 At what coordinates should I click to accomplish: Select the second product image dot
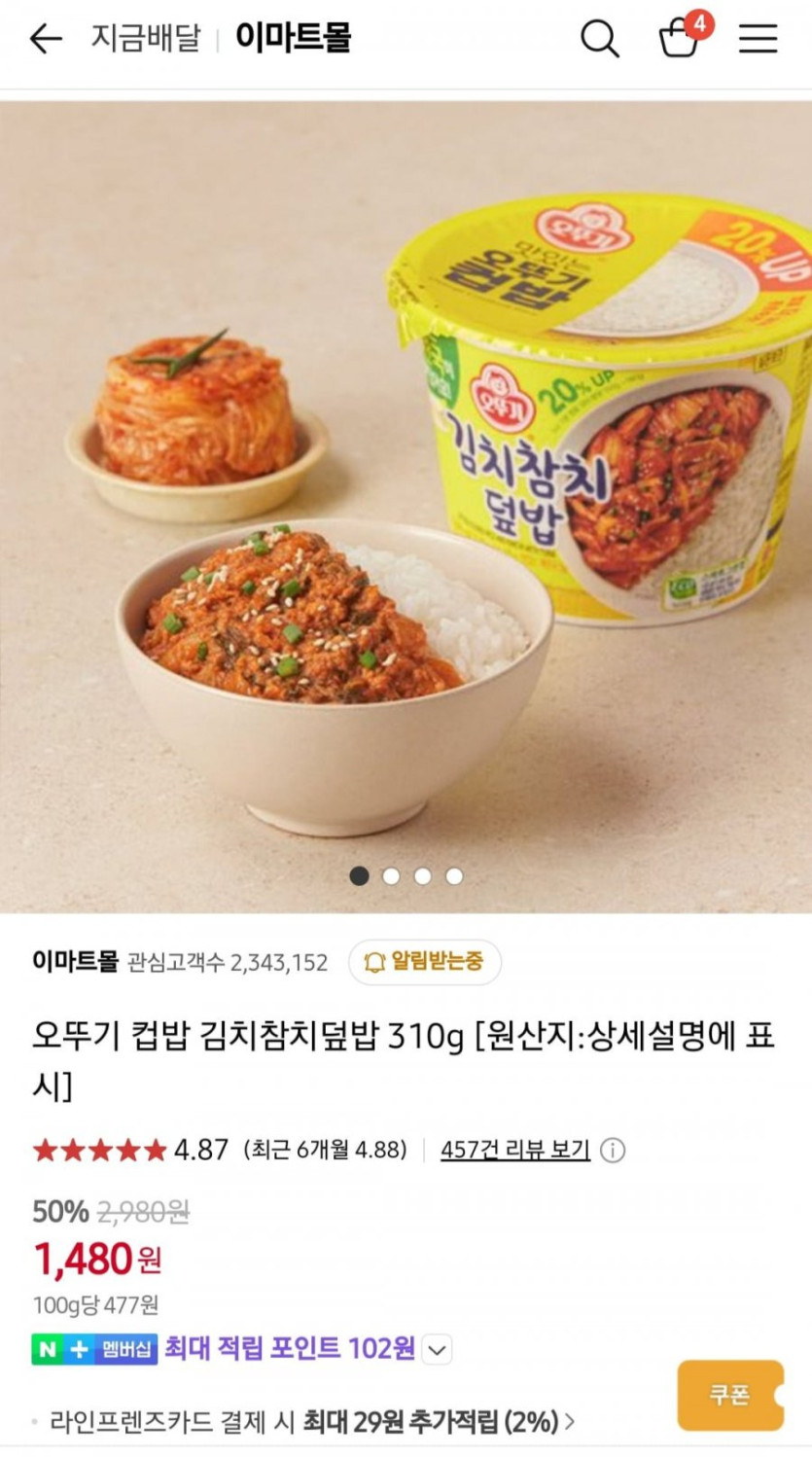click(x=391, y=875)
